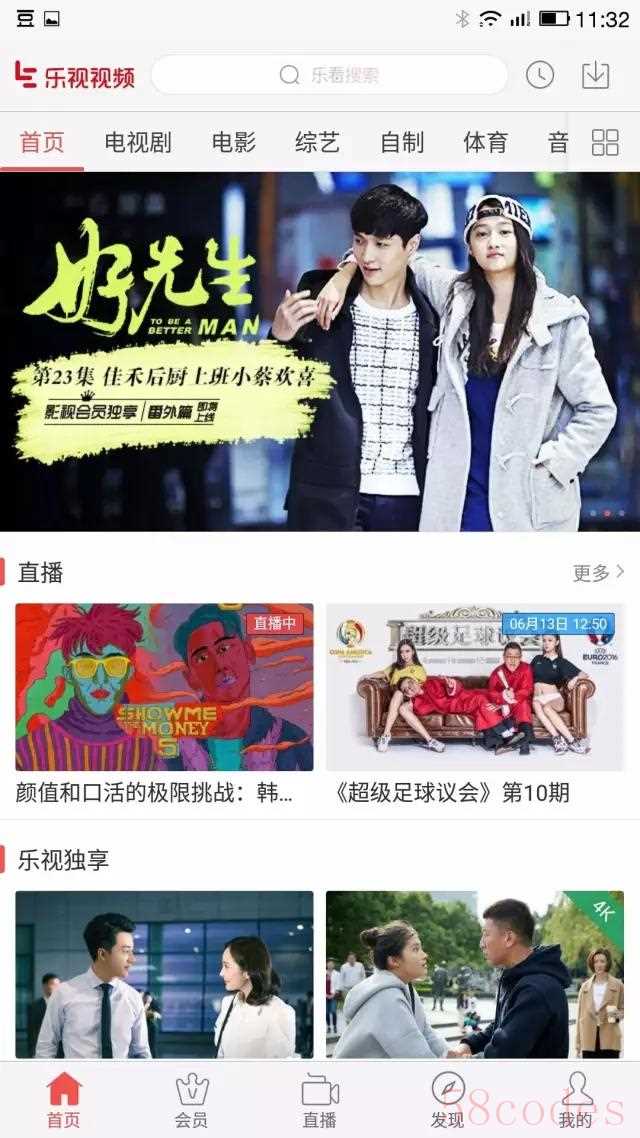
Task: Open the Show Me The Money live card
Action: click(x=164, y=686)
